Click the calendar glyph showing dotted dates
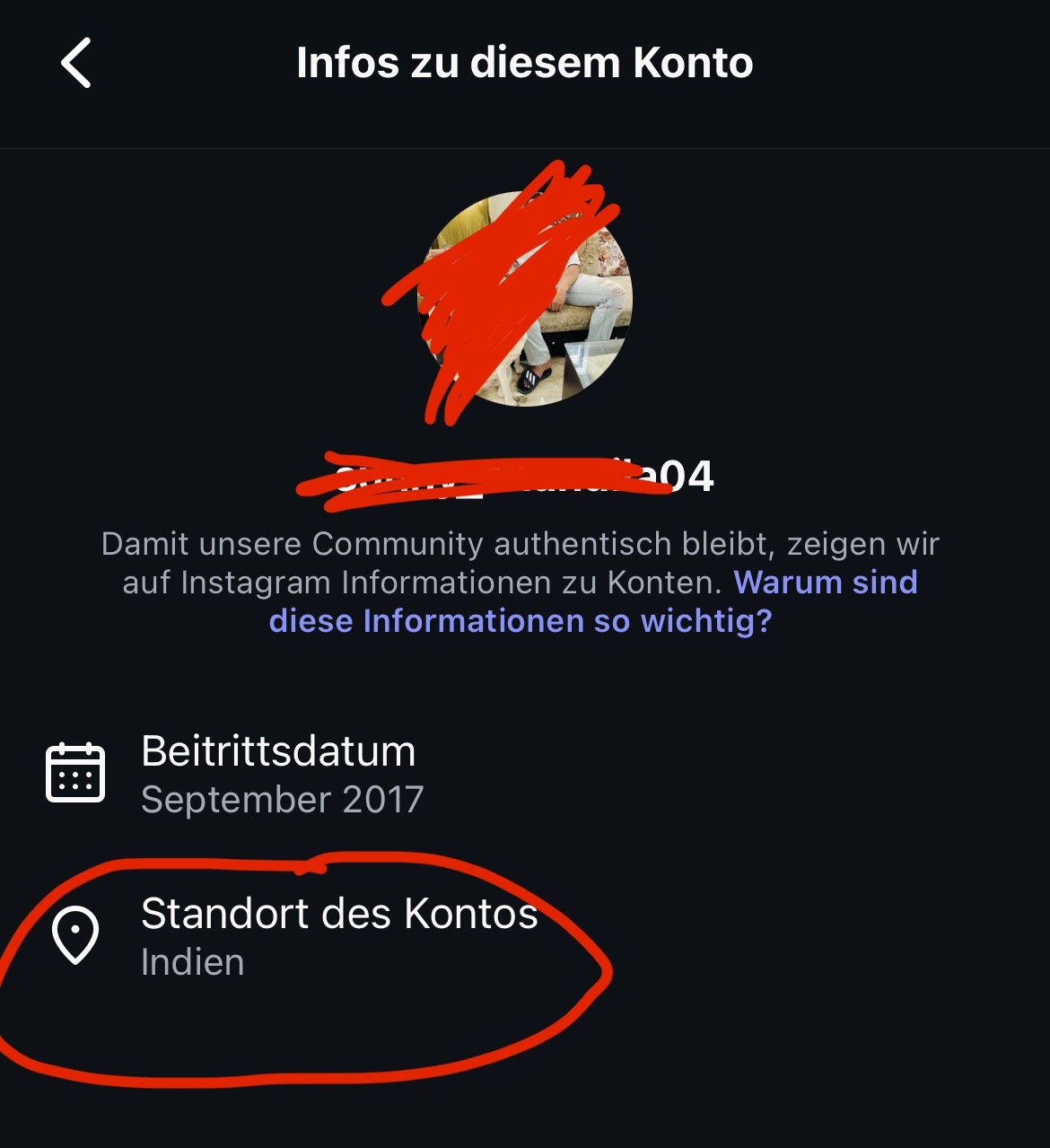This screenshot has height=1148, width=1050. click(75, 771)
